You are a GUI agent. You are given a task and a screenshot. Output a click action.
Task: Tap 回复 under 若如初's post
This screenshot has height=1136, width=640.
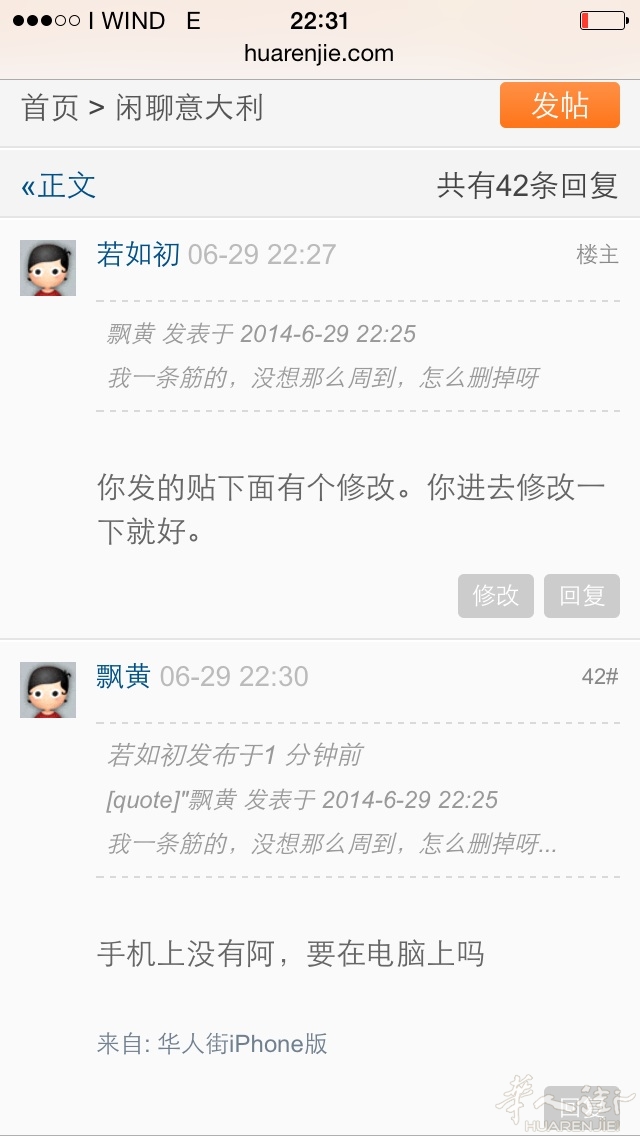click(x=582, y=596)
